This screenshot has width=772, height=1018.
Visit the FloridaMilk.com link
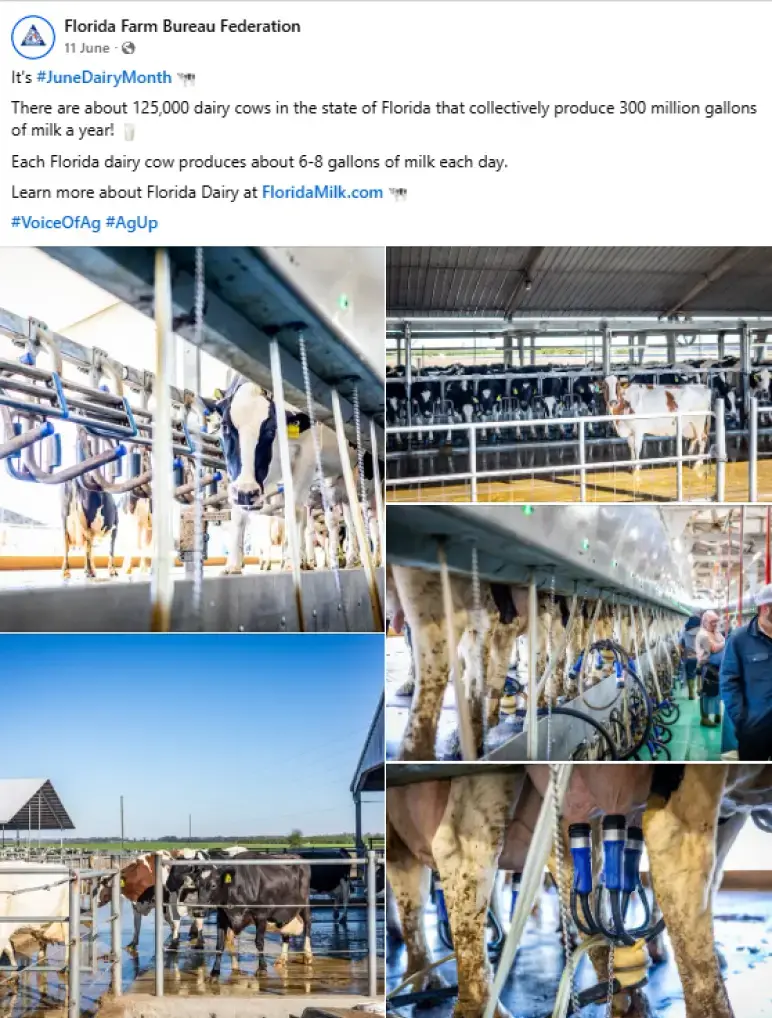322,192
